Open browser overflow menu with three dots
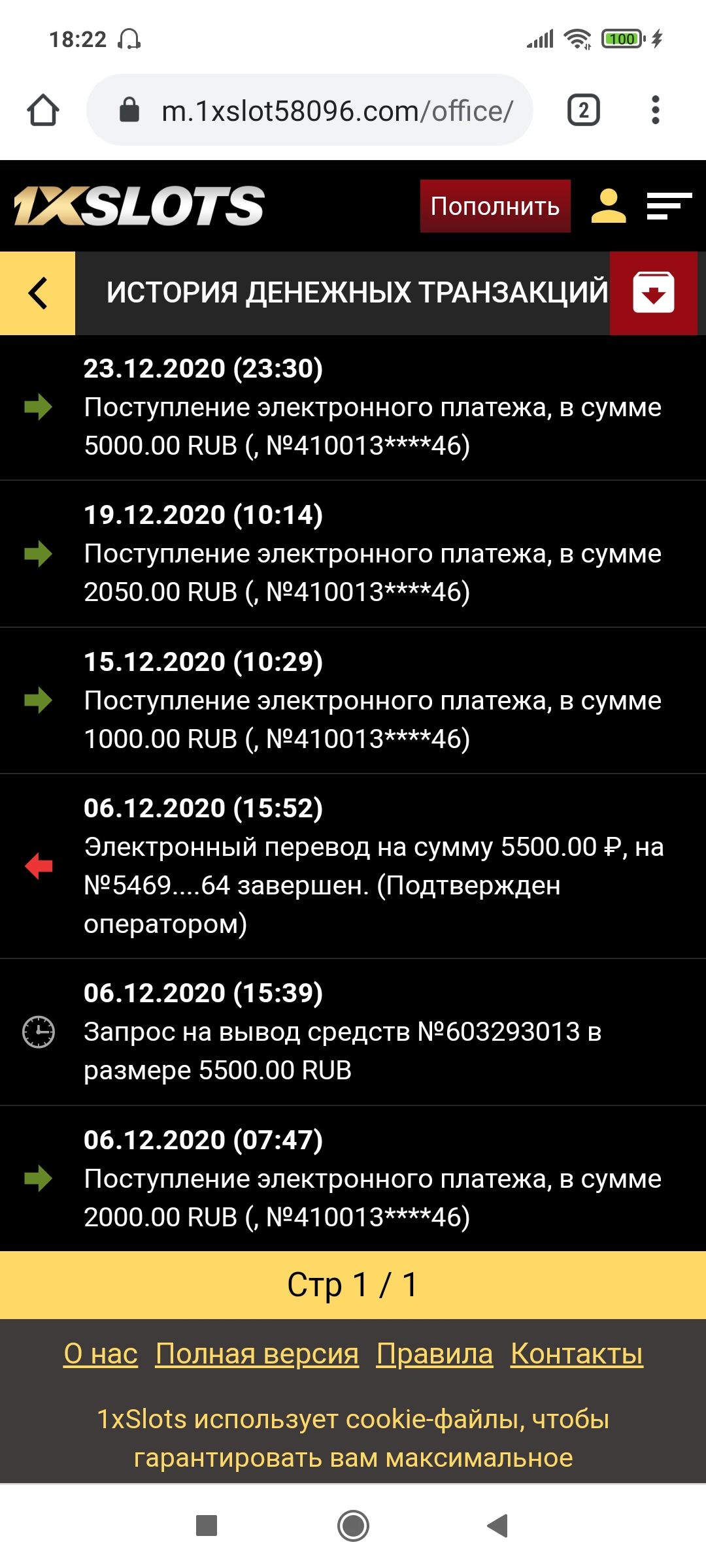The width and height of the screenshot is (706, 1568). click(652, 109)
